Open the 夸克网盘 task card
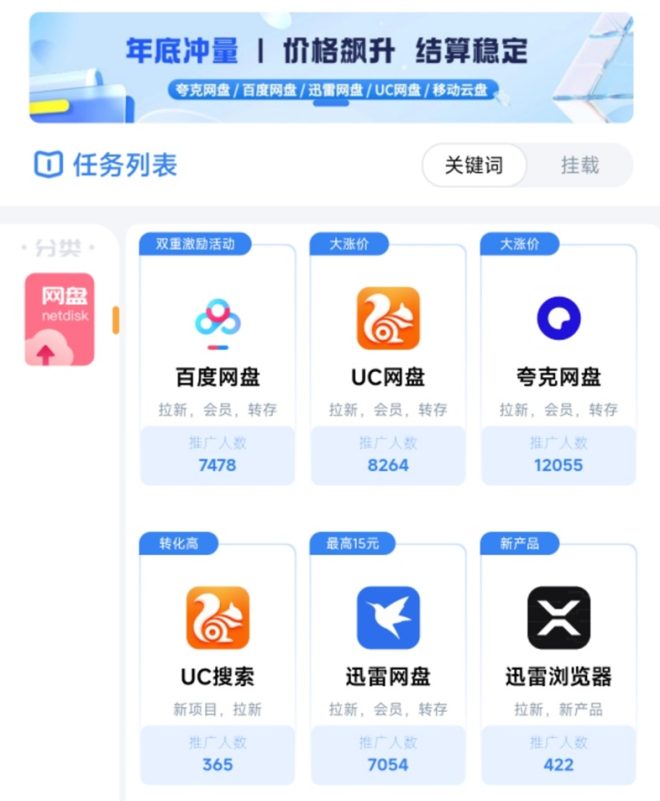This screenshot has height=801, width=660. [x=558, y=365]
